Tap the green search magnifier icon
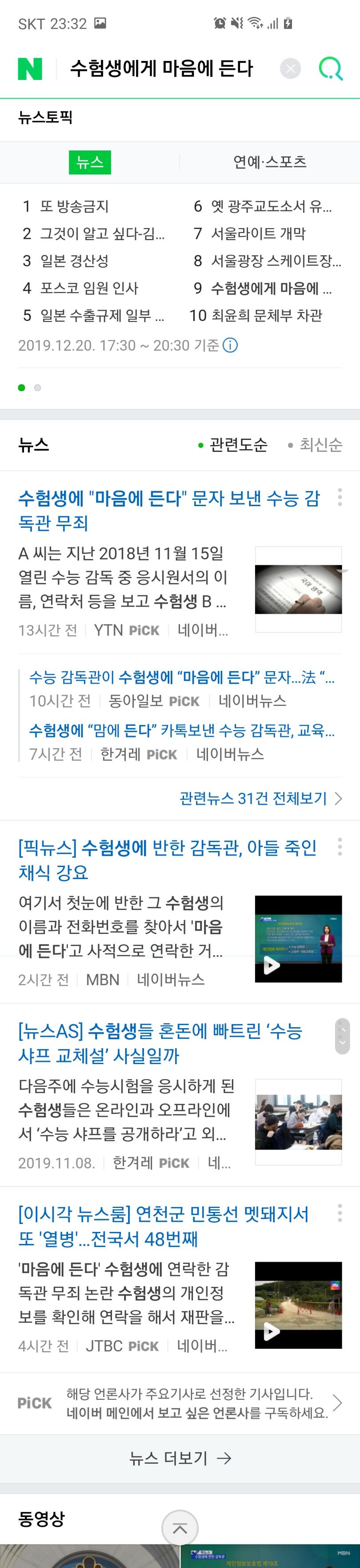This screenshot has height=1568, width=360. (x=331, y=69)
